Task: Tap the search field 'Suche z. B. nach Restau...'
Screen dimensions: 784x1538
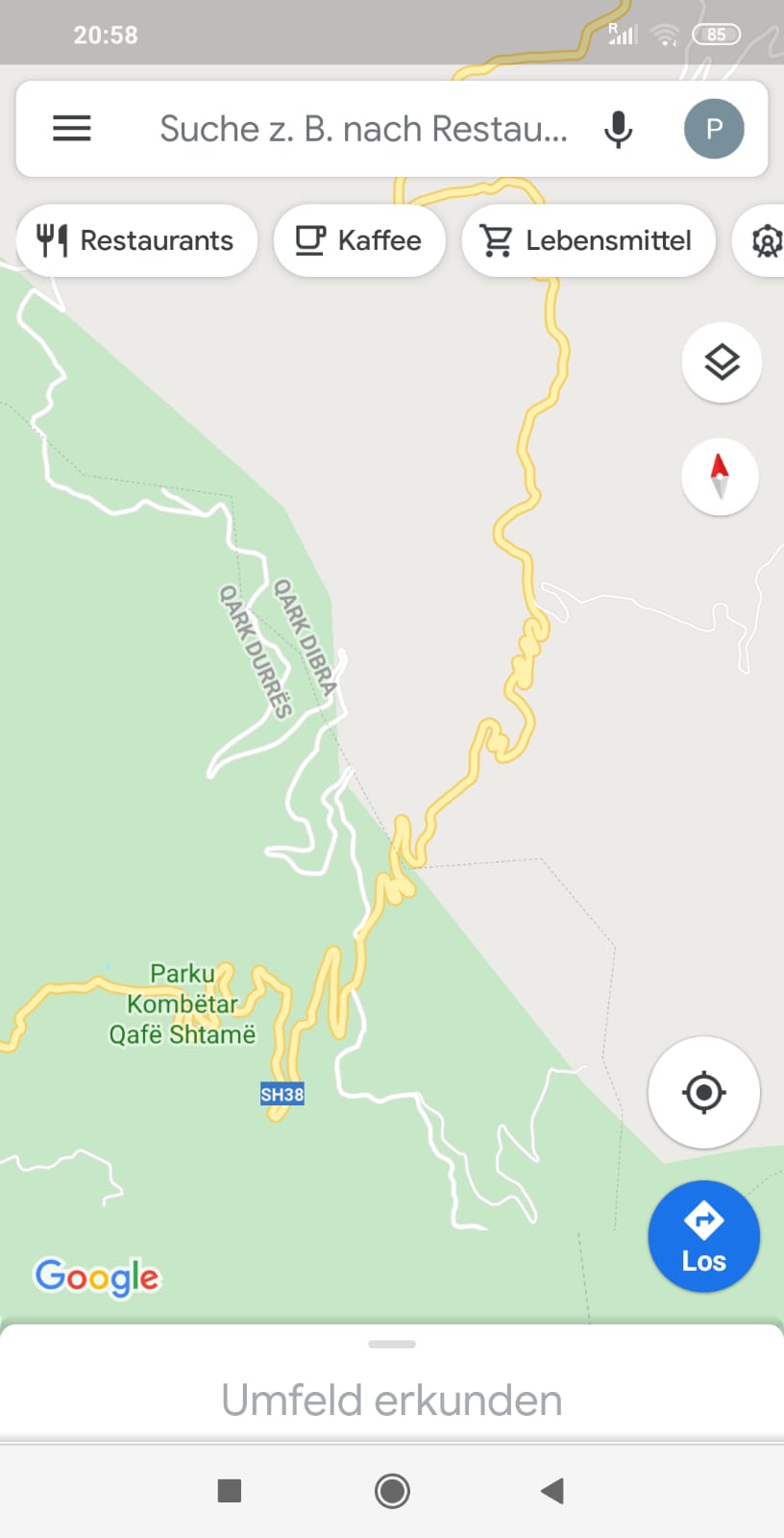Action: 363,129
